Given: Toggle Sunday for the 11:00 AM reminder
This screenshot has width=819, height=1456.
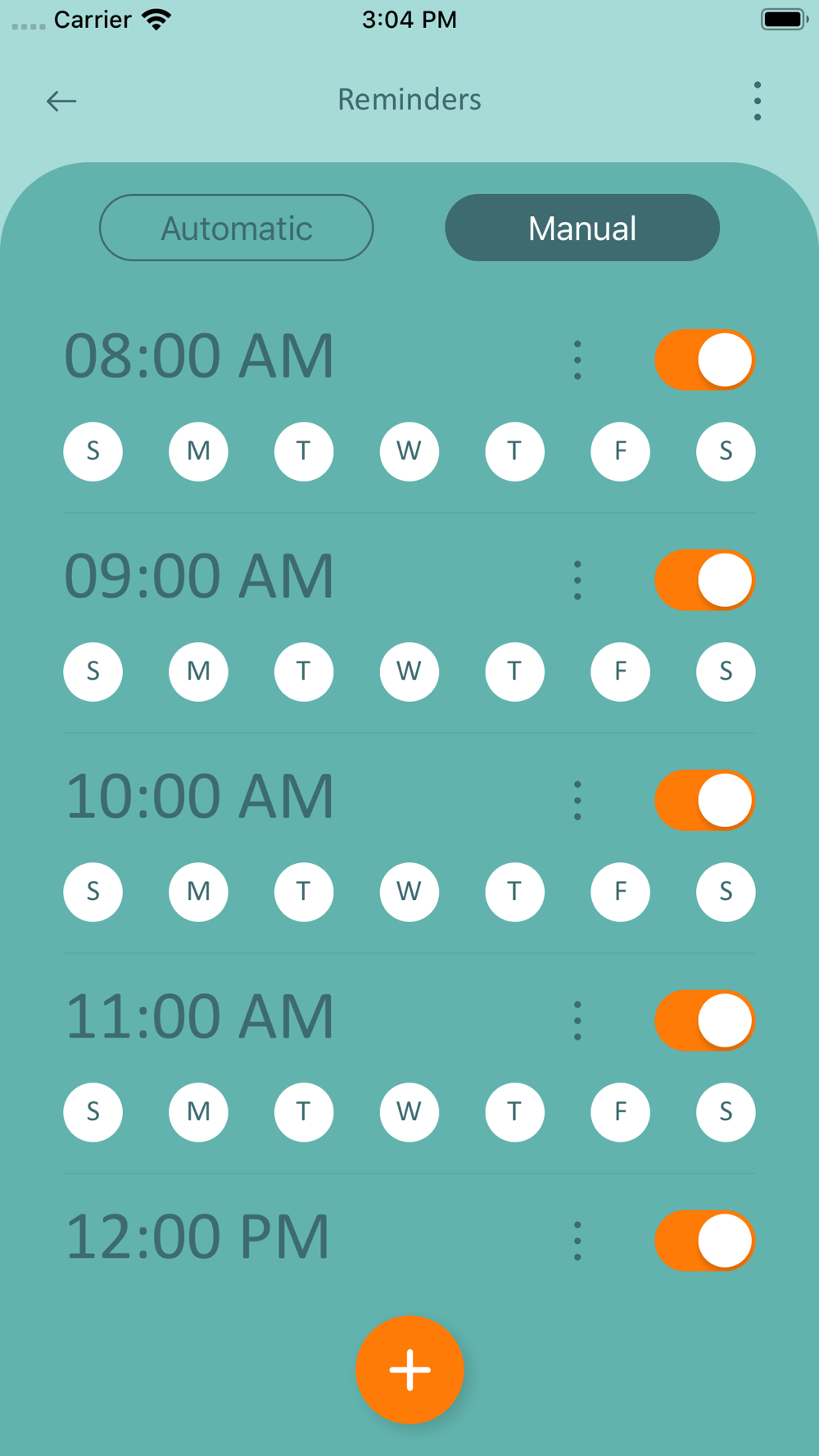Looking at the screenshot, I should pos(93,1112).
